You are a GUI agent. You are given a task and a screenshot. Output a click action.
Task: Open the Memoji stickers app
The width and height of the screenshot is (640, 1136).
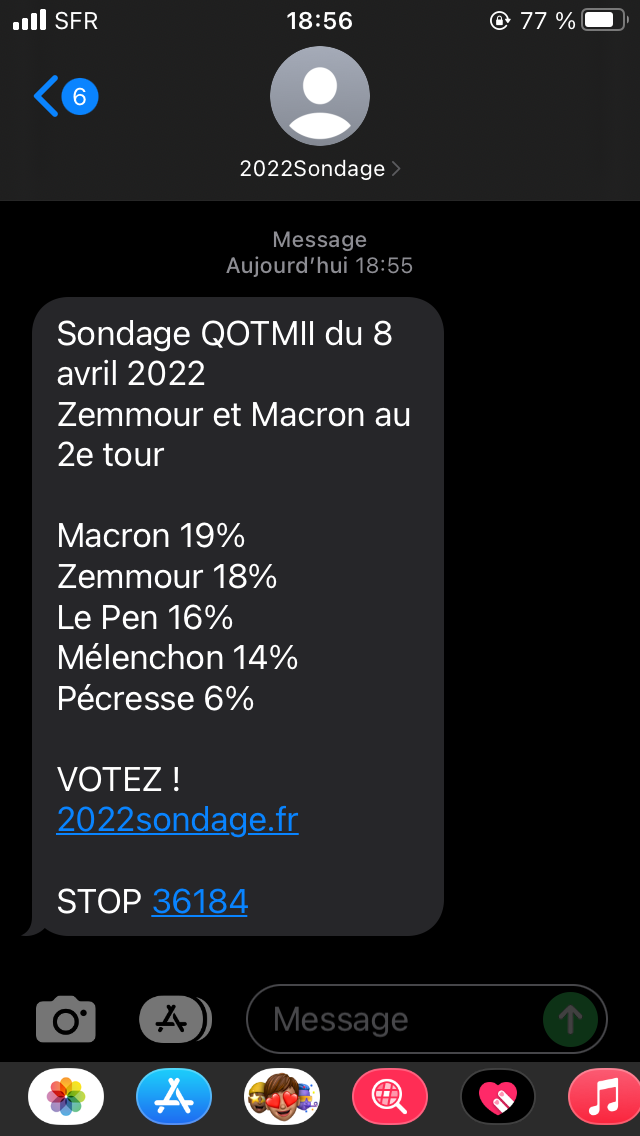point(282,1096)
